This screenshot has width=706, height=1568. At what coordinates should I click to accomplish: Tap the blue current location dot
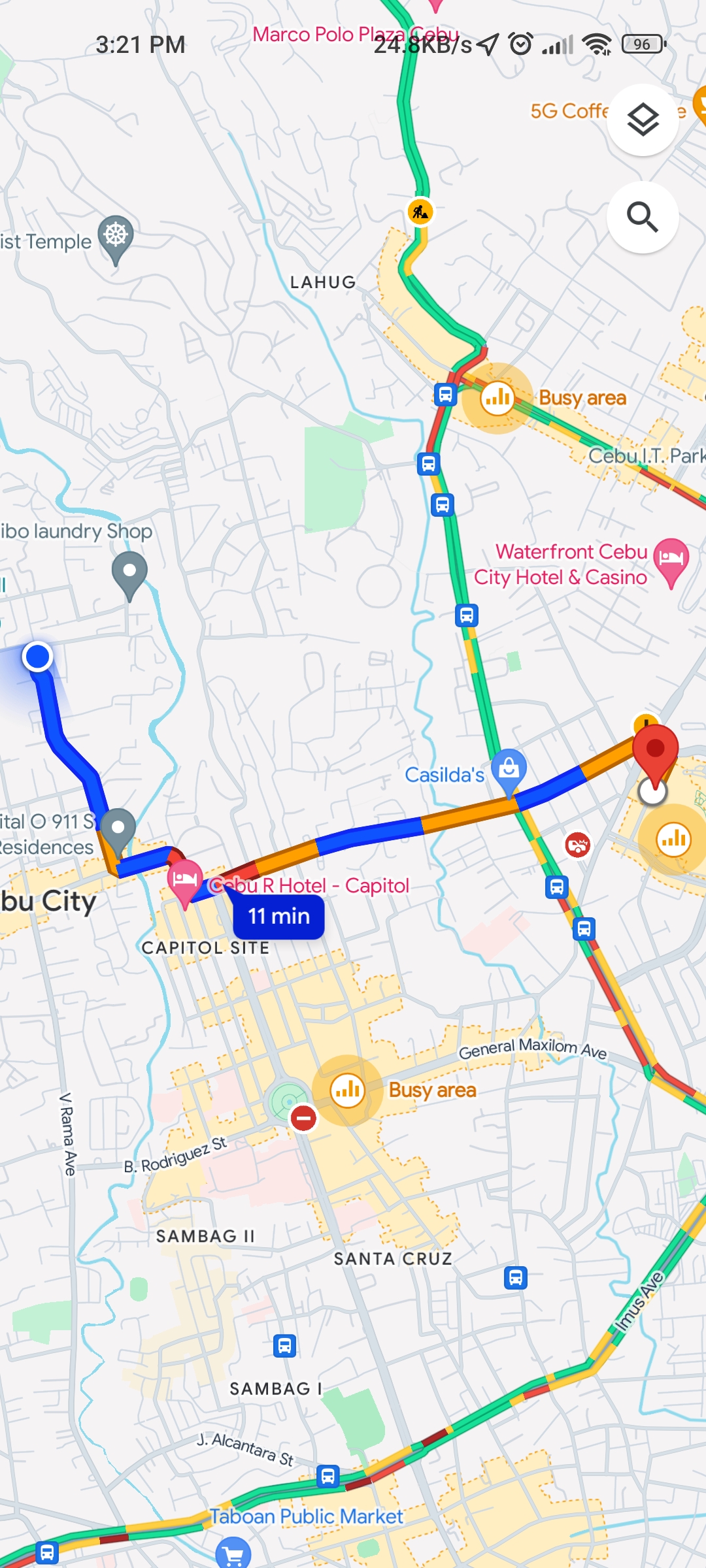point(37,656)
